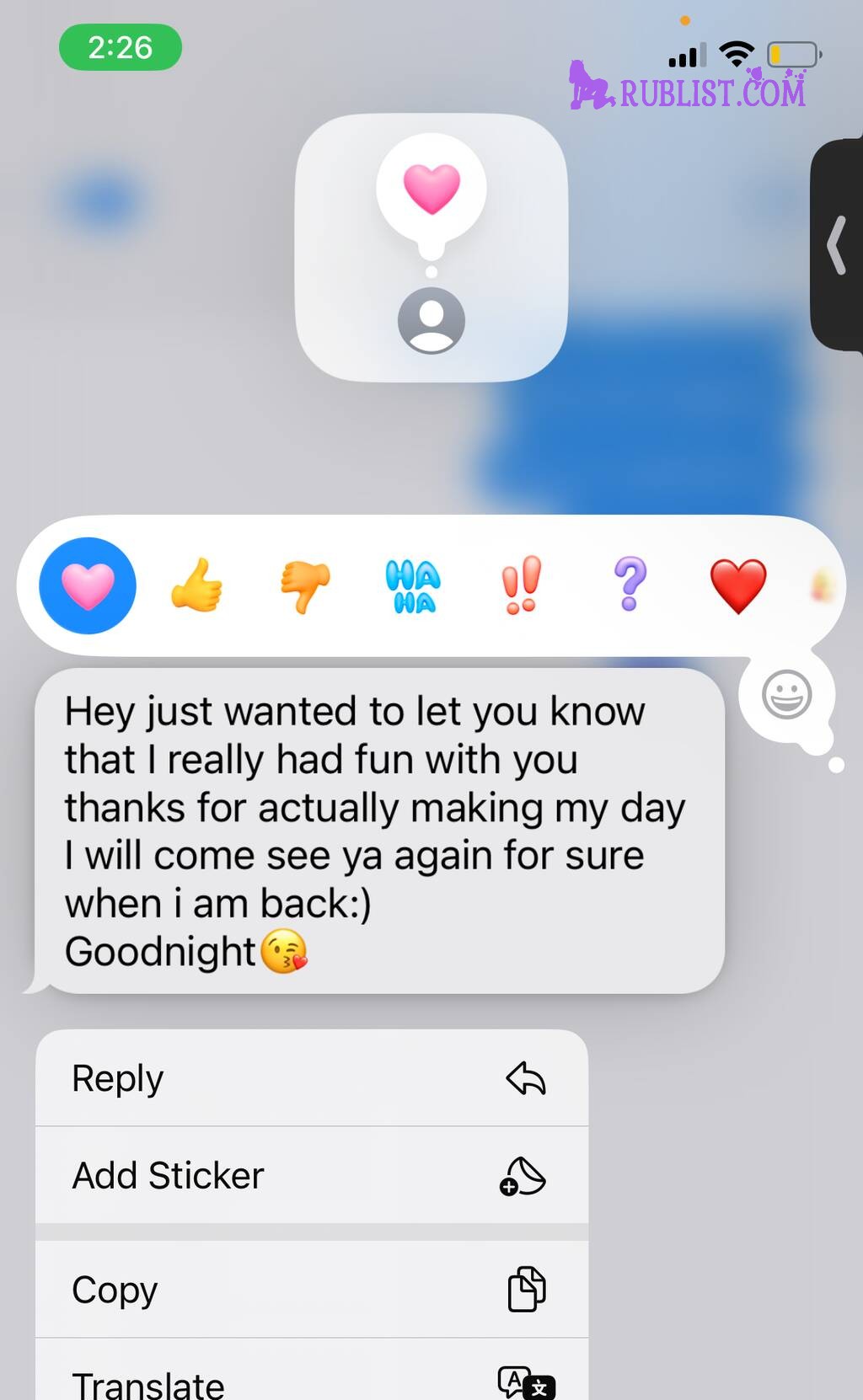Screen dimensions: 863x1400
Task: Open the emoji picker for more reactions
Action: click(786, 695)
